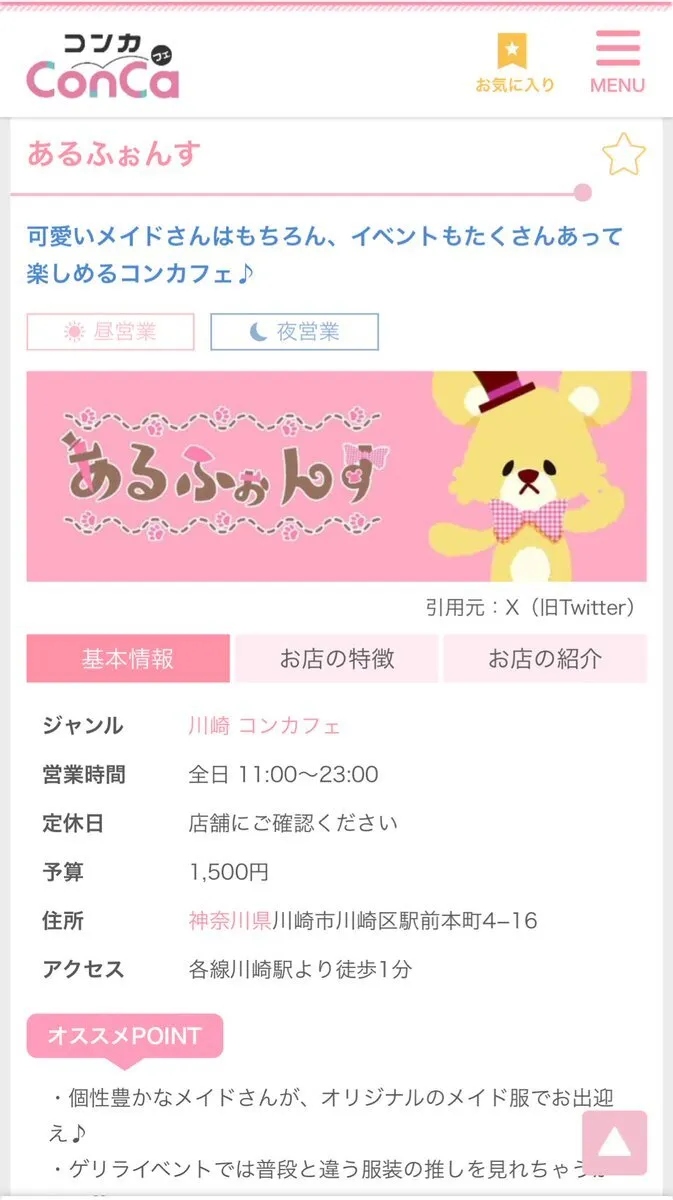This screenshot has height=1200, width=673.
Task: Select the 夜営業 chip
Action: click(294, 332)
